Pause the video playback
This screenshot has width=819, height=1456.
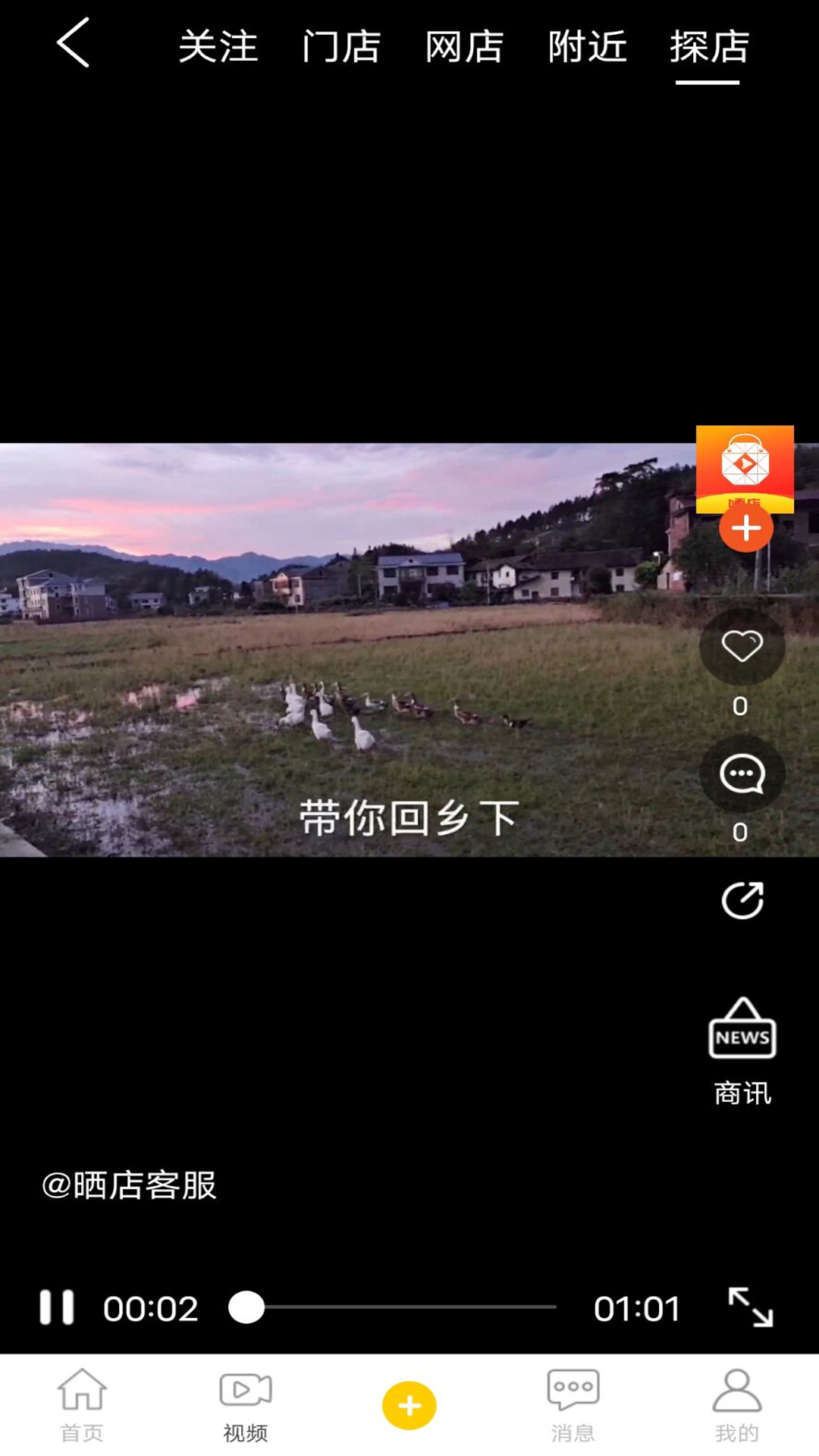pos(57,1307)
